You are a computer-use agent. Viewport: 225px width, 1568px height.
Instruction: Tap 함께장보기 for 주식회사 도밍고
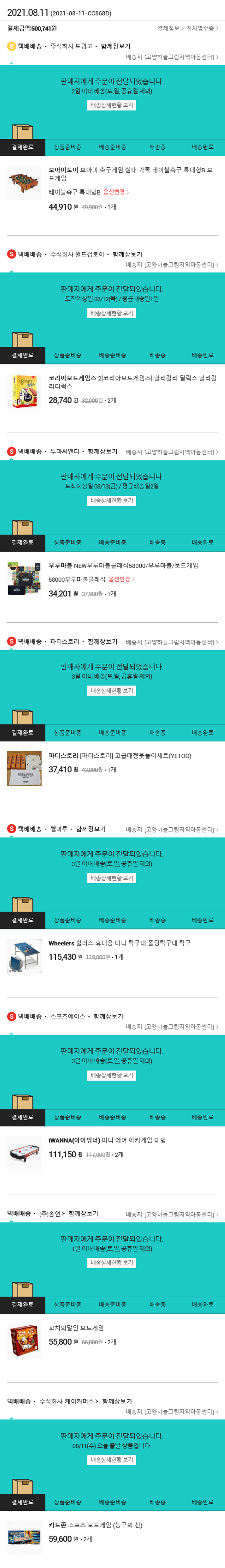(x=115, y=46)
